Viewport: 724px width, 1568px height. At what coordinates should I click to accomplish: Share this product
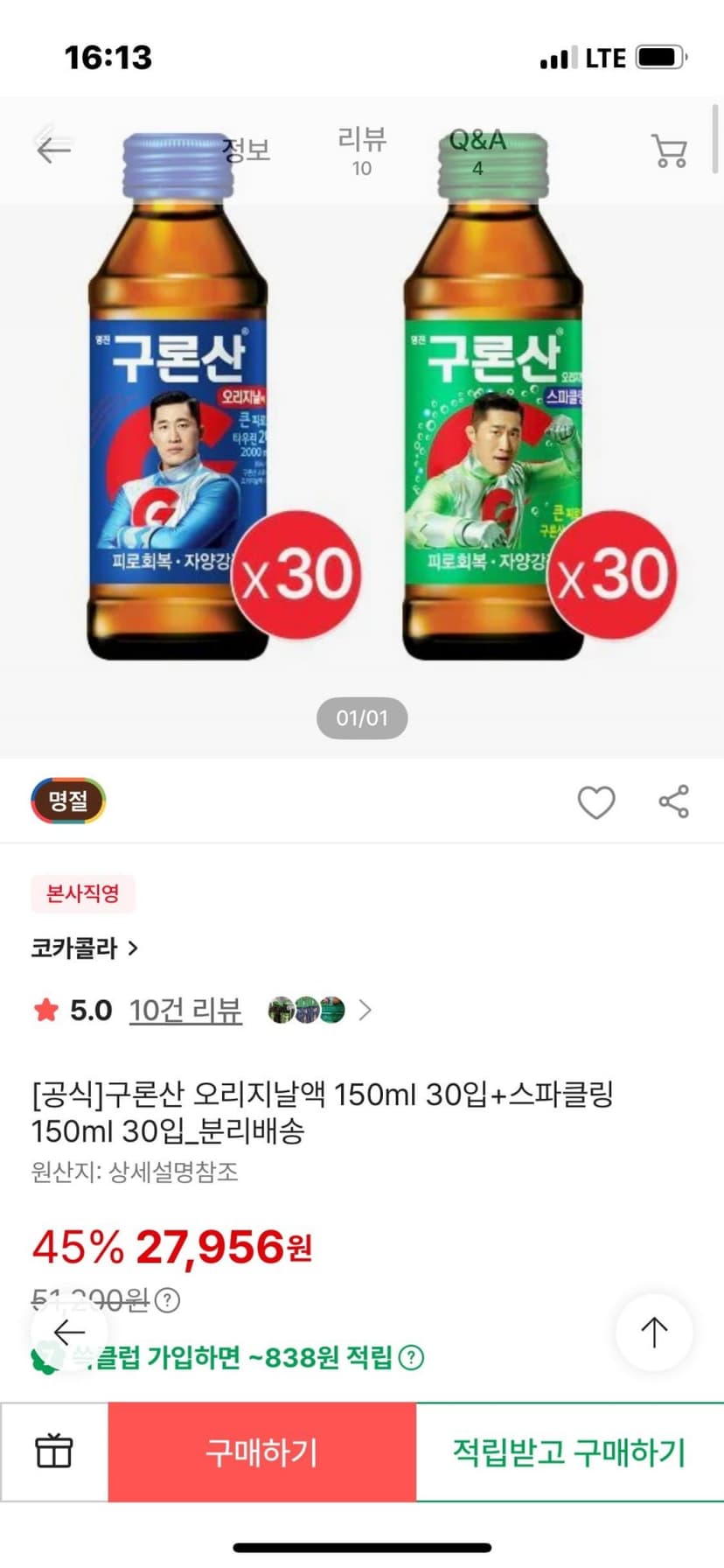[673, 801]
